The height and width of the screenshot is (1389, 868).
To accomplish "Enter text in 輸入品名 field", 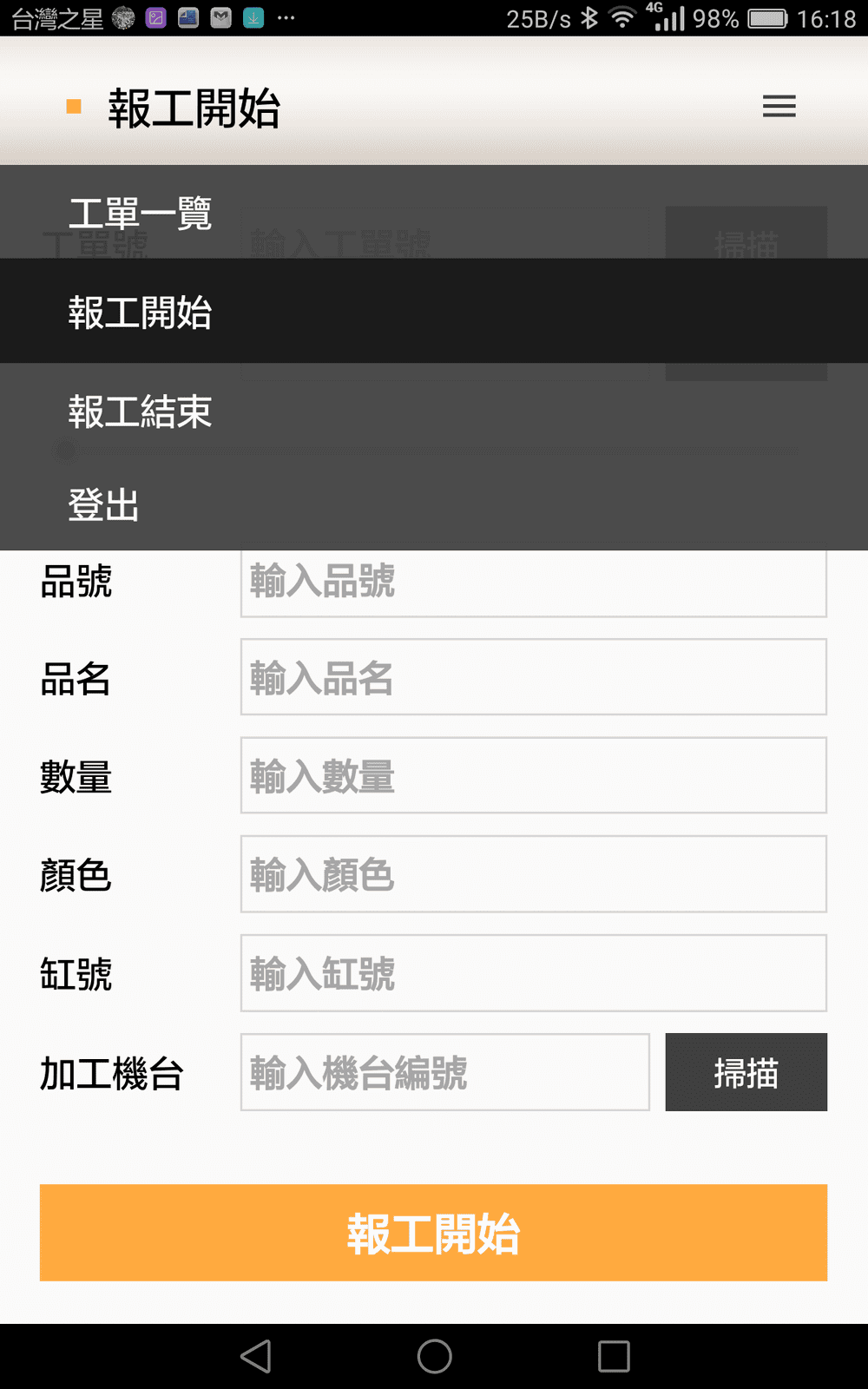I will tap(533, 677).
